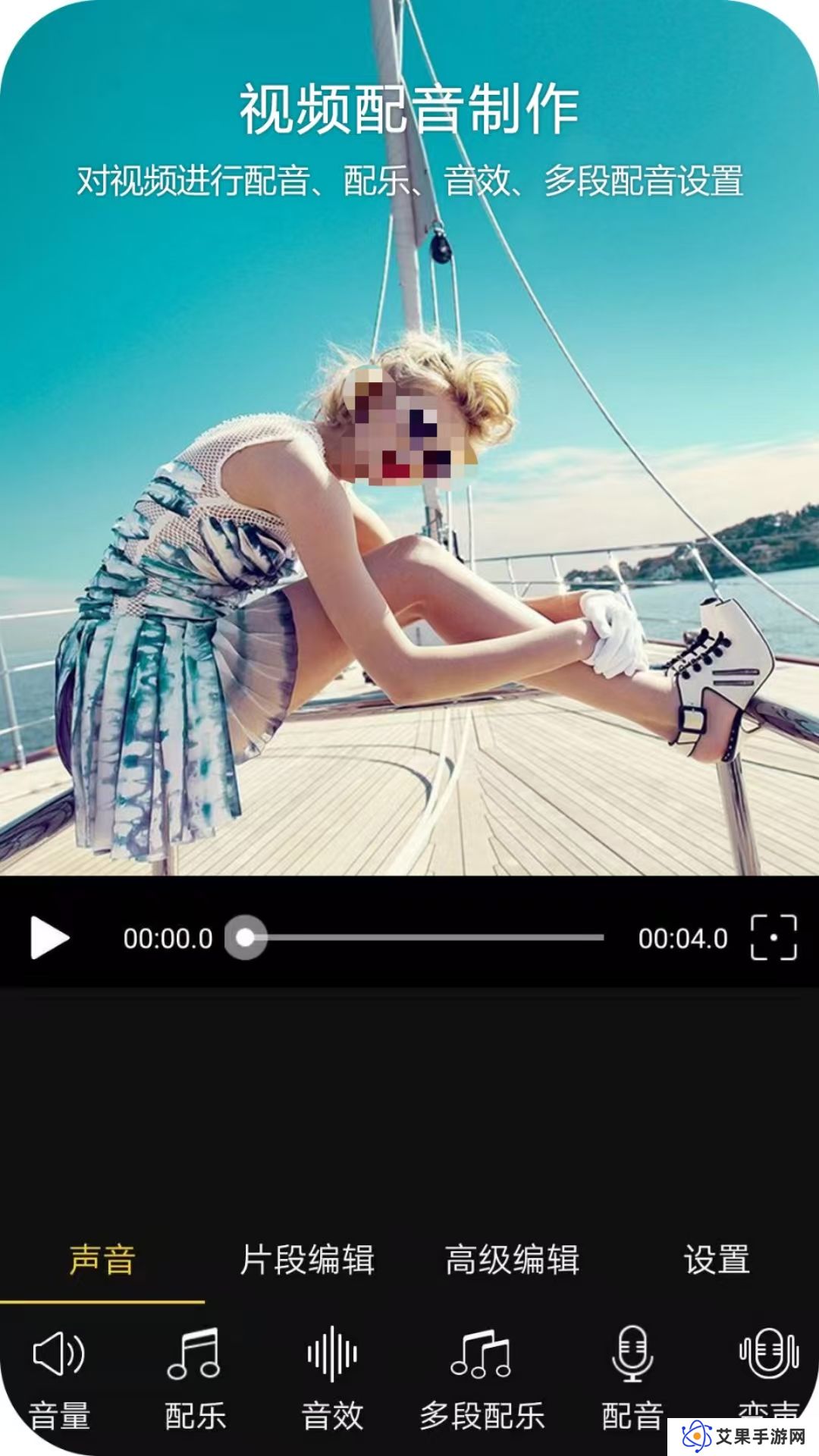Enter fullscreen video mode
Viewport: 819px width, 1456px height.
pyautogui.click(x=773, y=938)
